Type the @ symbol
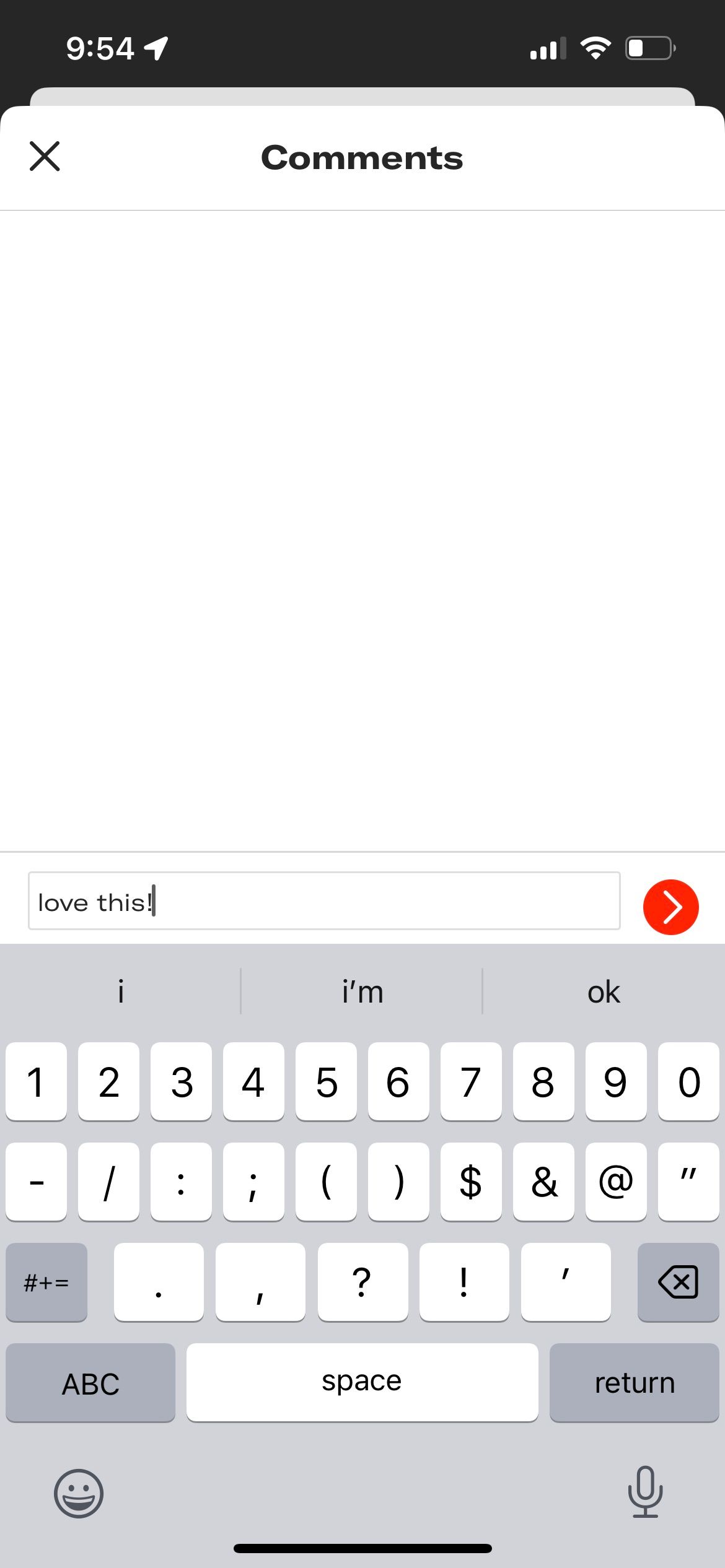This screenshot has height=1568, width=725. (615, 1182)
